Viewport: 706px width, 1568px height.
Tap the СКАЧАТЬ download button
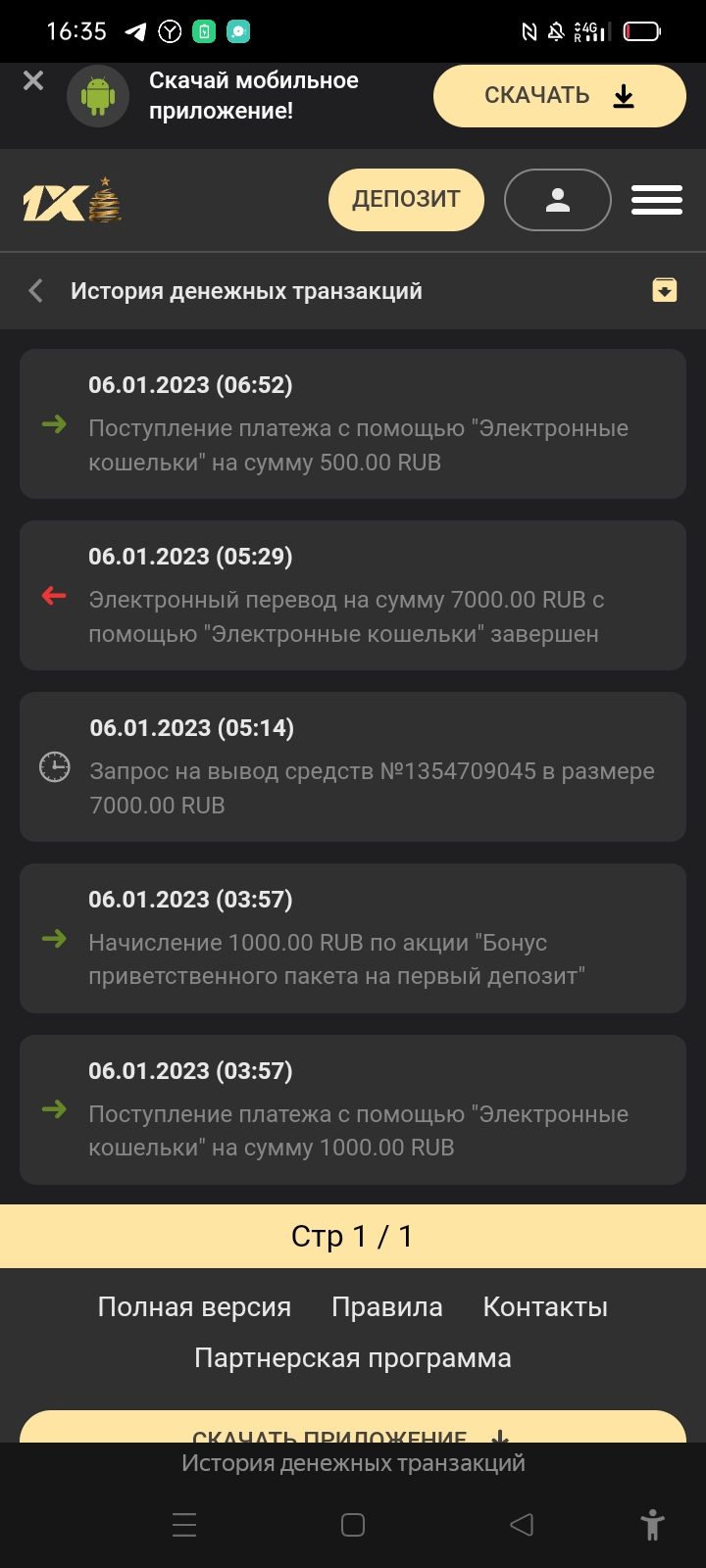(x=559, y=96)
